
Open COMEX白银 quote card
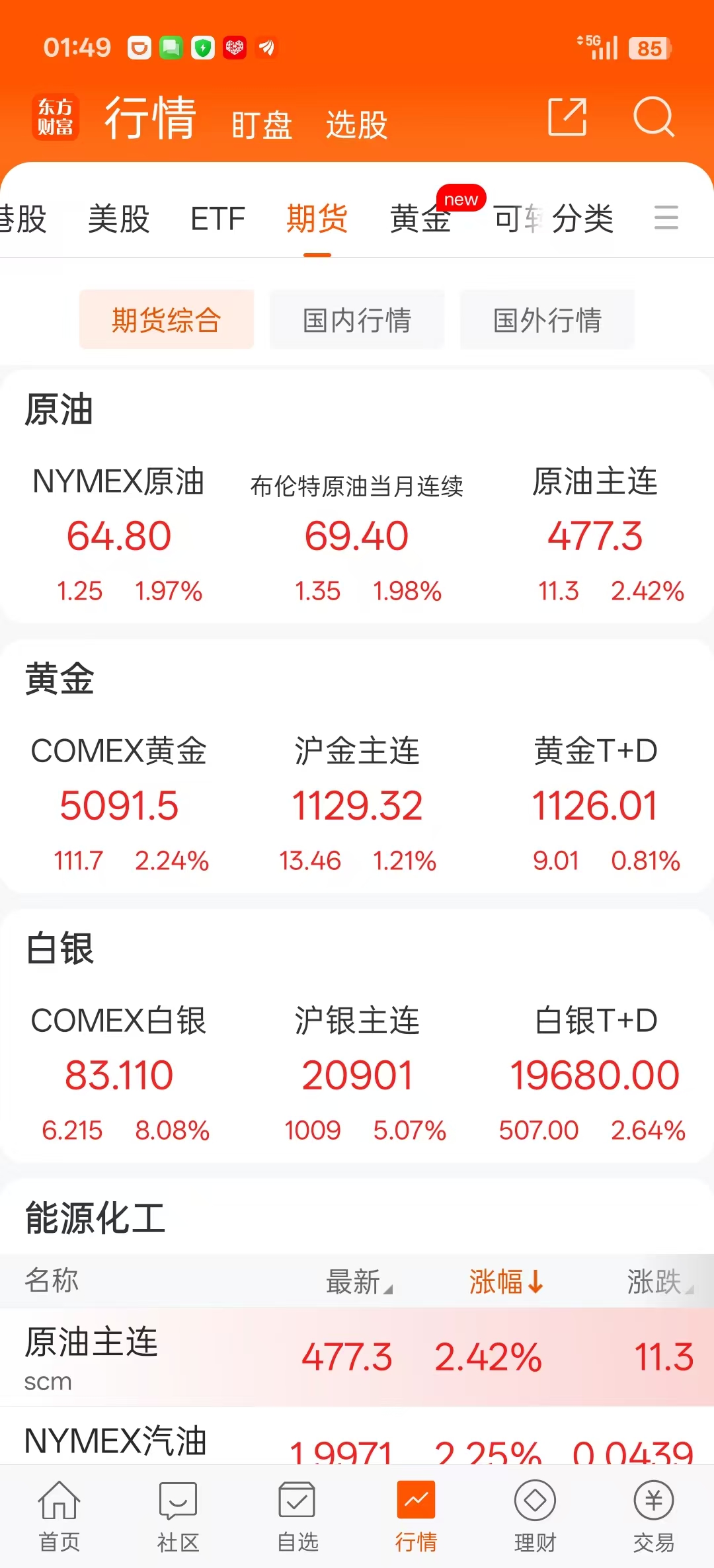point(119,1074)
